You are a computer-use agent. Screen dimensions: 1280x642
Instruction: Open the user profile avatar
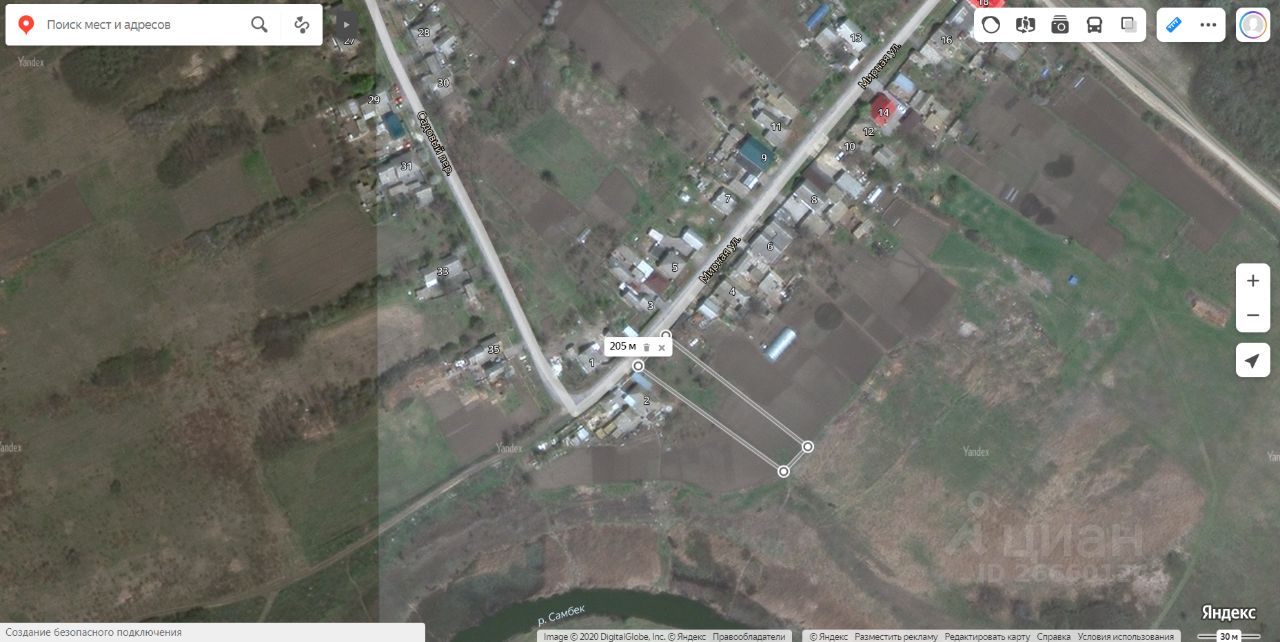pos(1253,24)
